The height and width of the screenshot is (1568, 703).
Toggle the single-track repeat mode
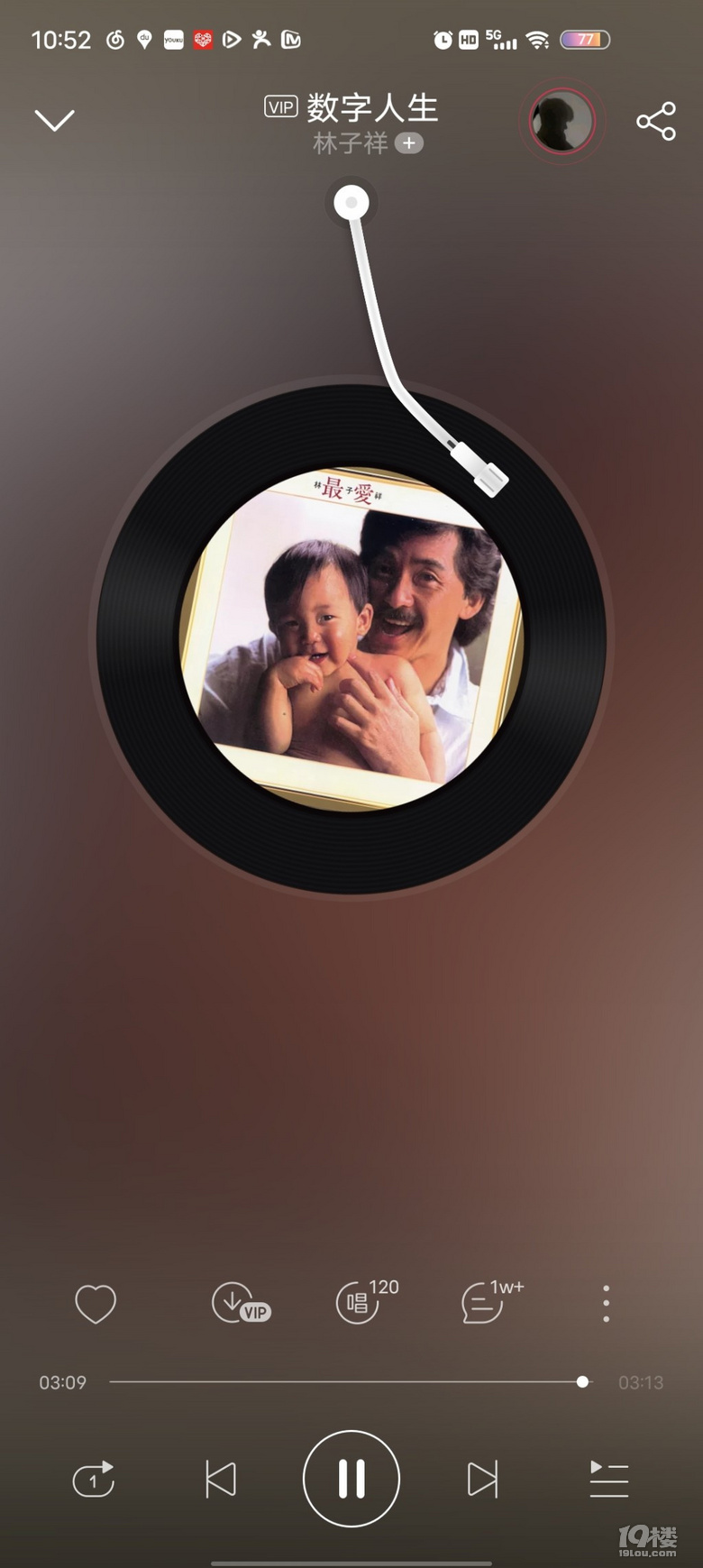tap(94, 1479)
